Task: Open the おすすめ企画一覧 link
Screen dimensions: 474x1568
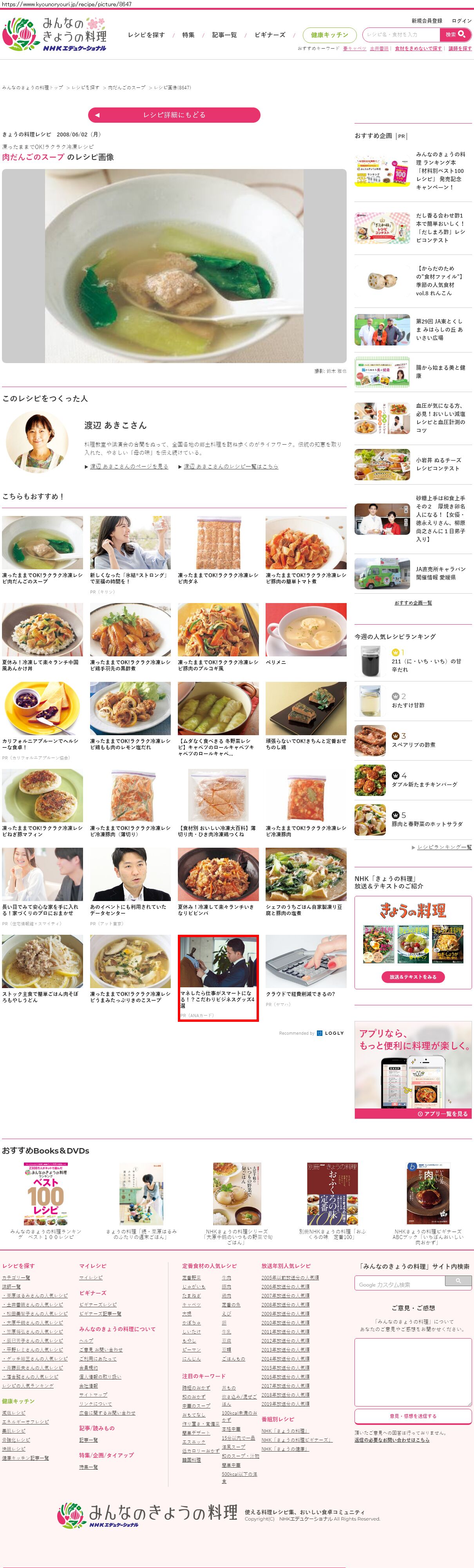Action: [x=412, y=603]
